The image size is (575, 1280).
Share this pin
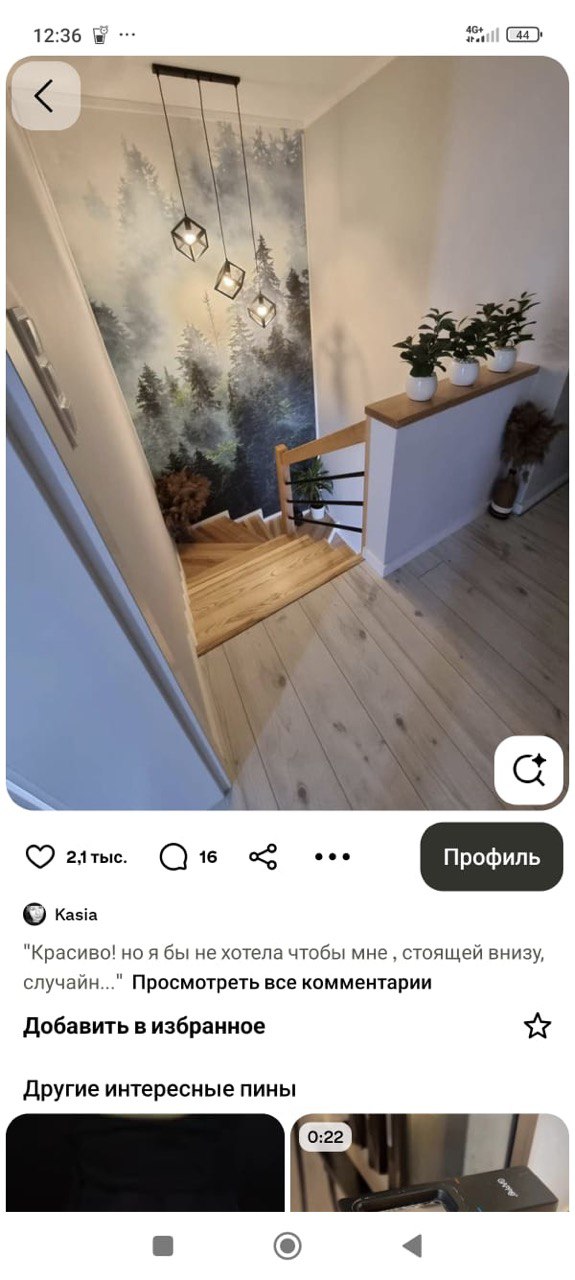click(x=263, y=857)
